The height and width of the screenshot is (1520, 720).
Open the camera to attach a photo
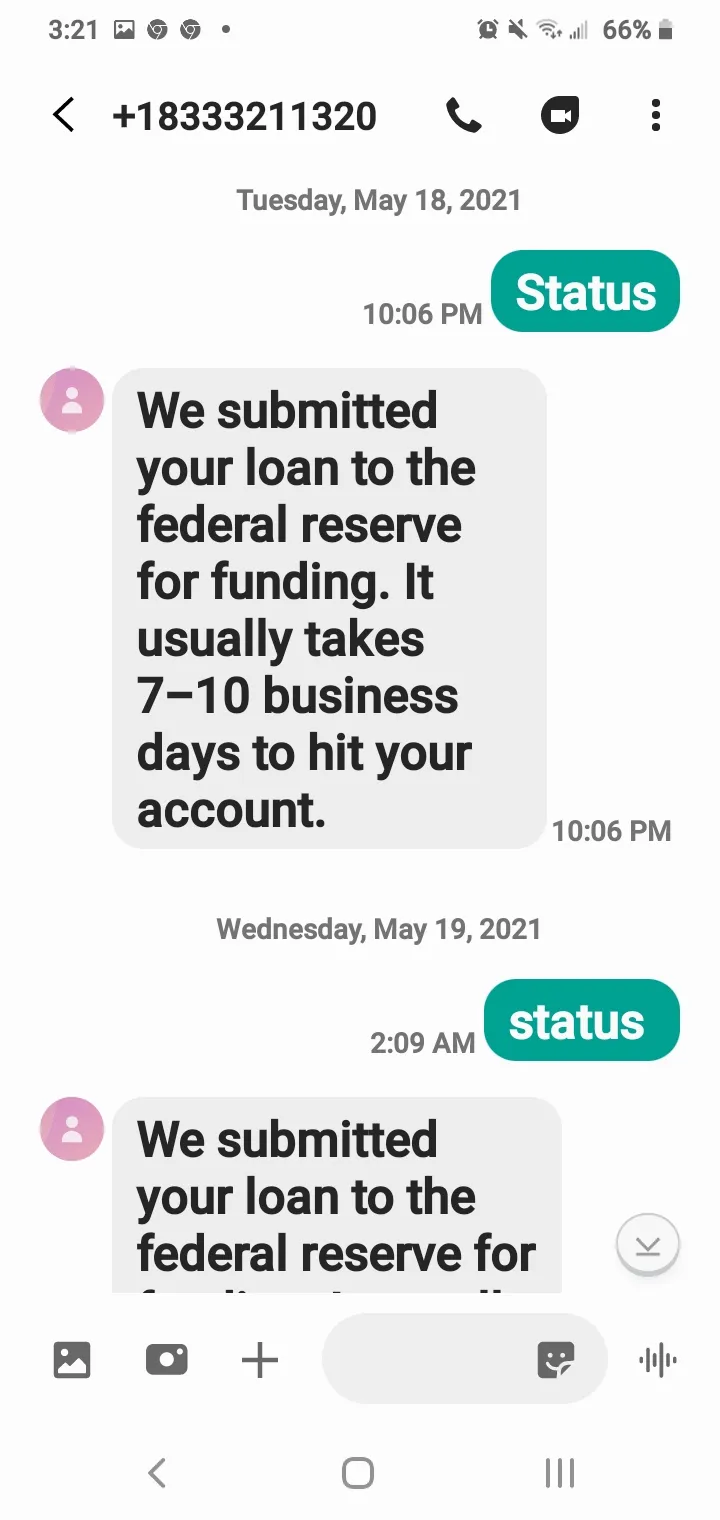[x=166, y=1360]
